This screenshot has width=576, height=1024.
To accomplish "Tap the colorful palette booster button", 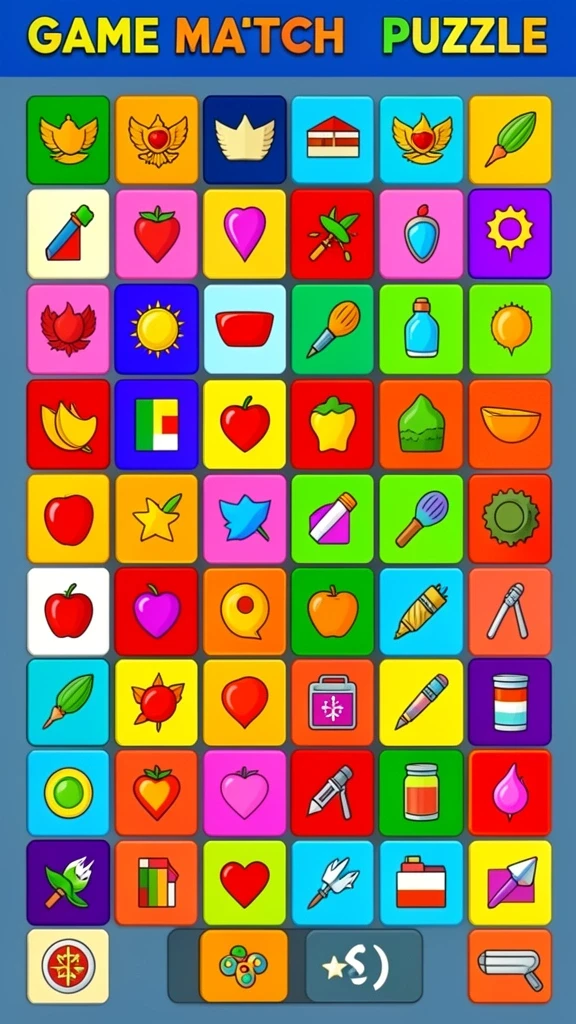I will [x=244, y=966].
